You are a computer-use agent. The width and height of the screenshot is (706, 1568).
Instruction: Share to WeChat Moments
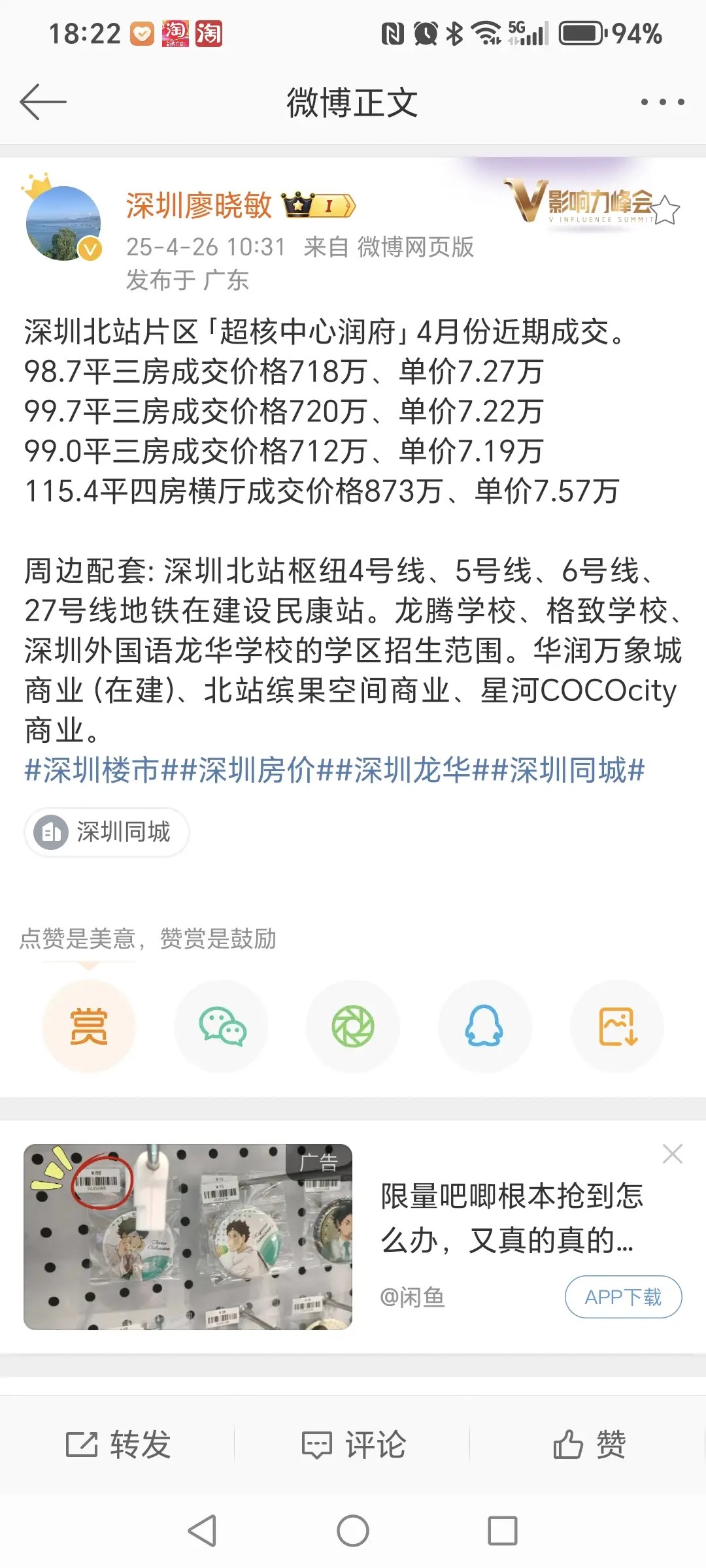pyautogui.click(x=353, y=1026)
